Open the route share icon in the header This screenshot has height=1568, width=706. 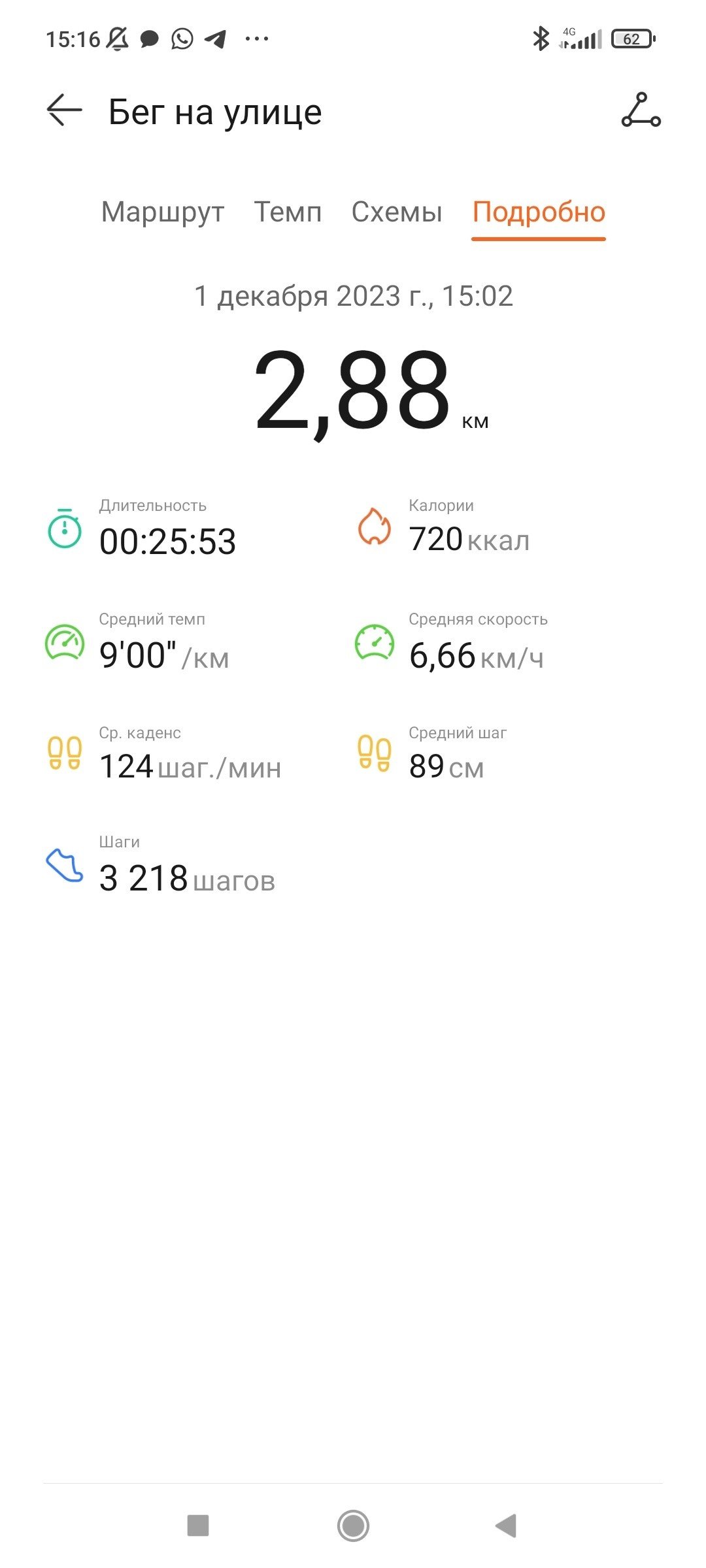[641, 110]
